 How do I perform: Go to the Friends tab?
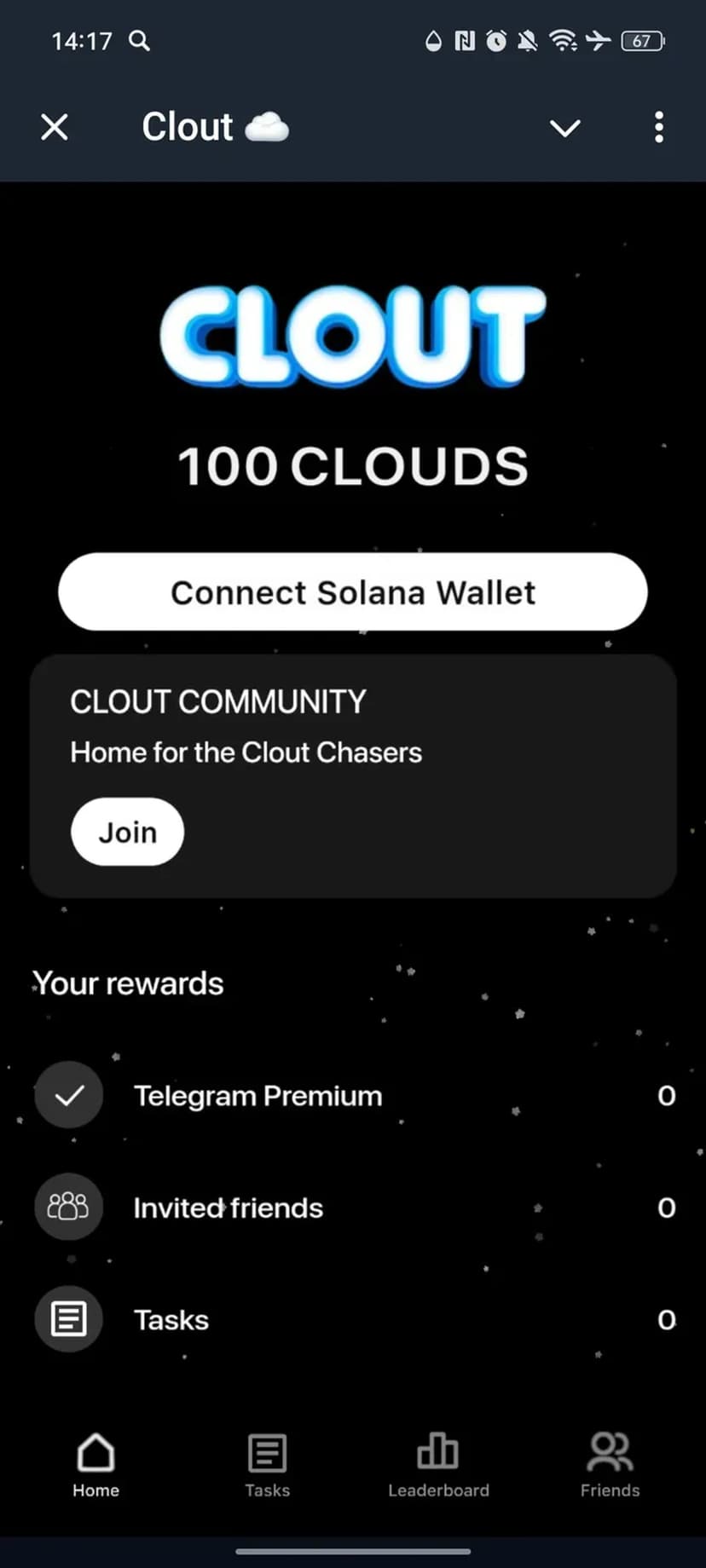coord(610,1465)
